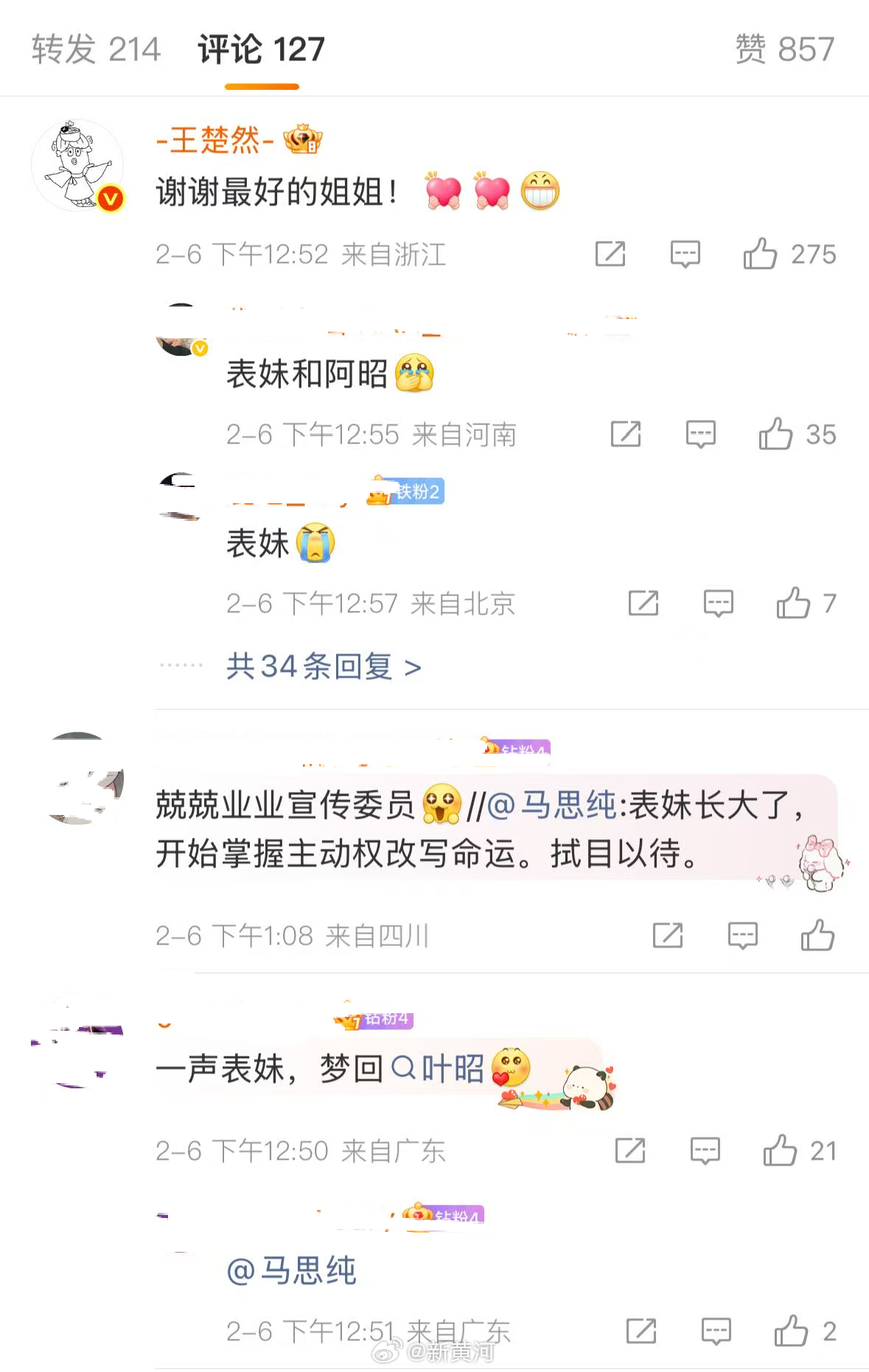
Task: Select the 赞 857 tab
Action: pyautogui.click(x=783, y=50)
